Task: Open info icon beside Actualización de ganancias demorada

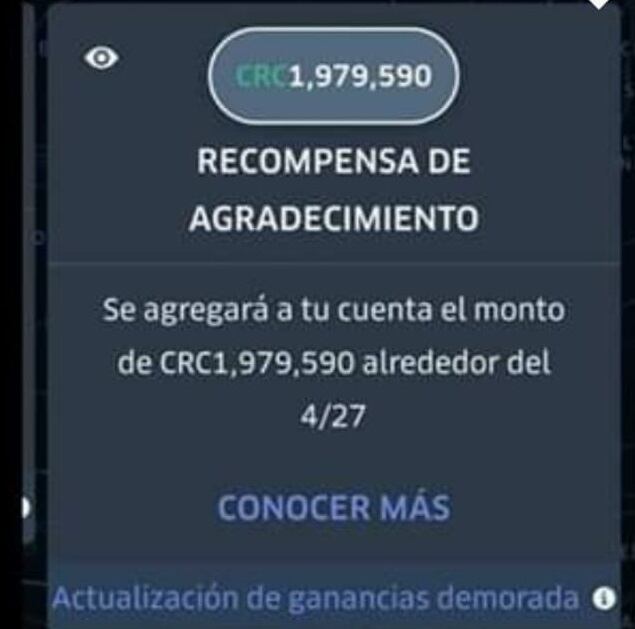Action: click(602, 599)
